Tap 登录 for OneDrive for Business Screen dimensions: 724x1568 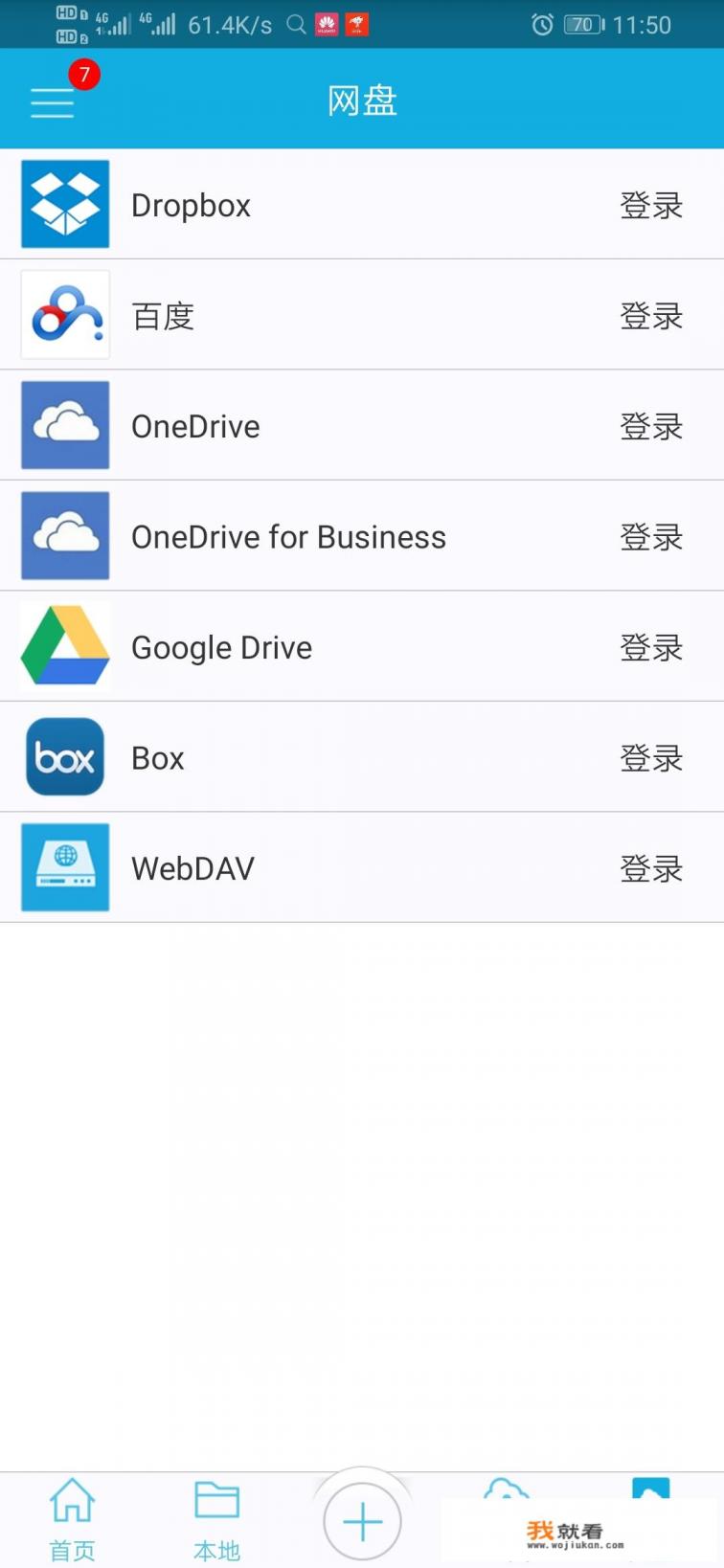[651, 535]
